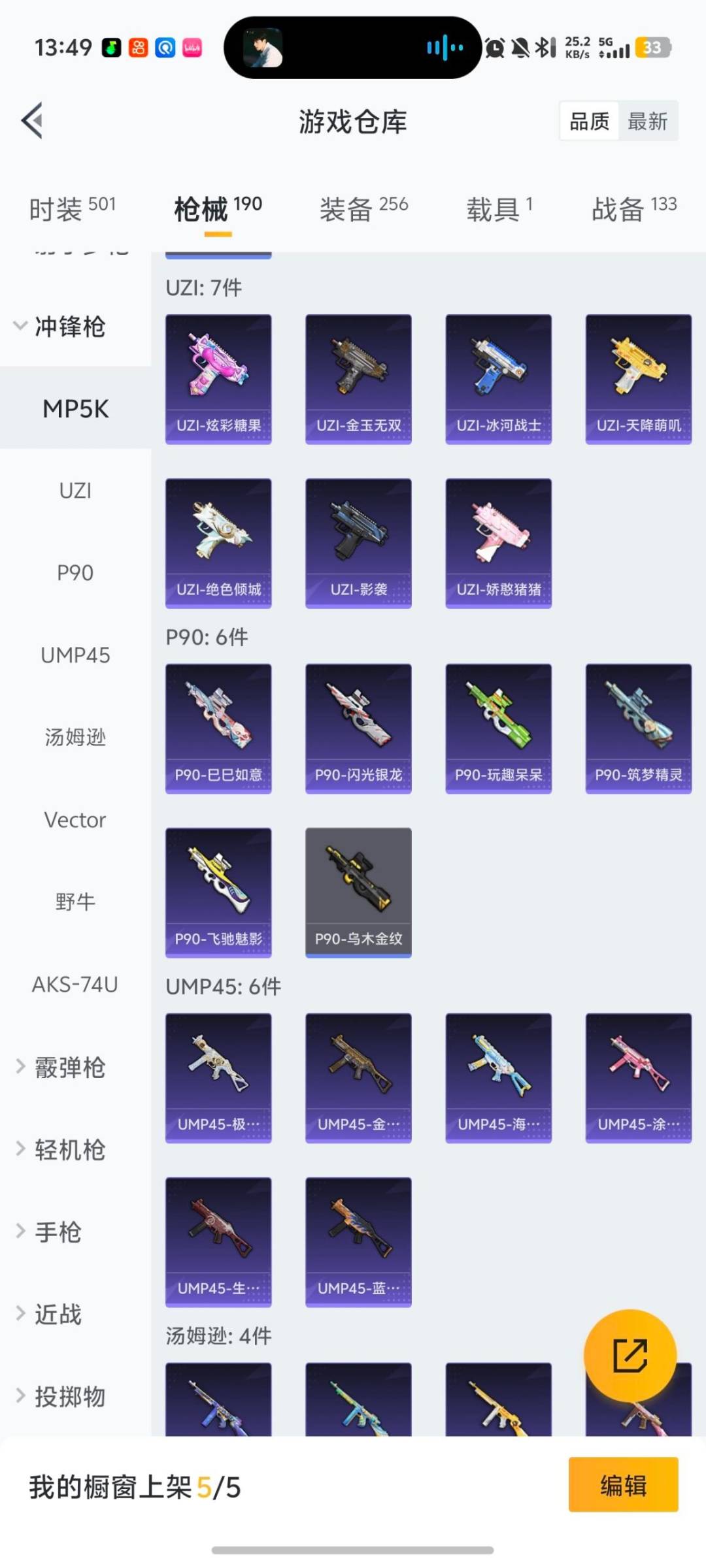The image size is (706, 1568).
Task: Open the P90-乌木金纹 skin
Action: [358, 892]
